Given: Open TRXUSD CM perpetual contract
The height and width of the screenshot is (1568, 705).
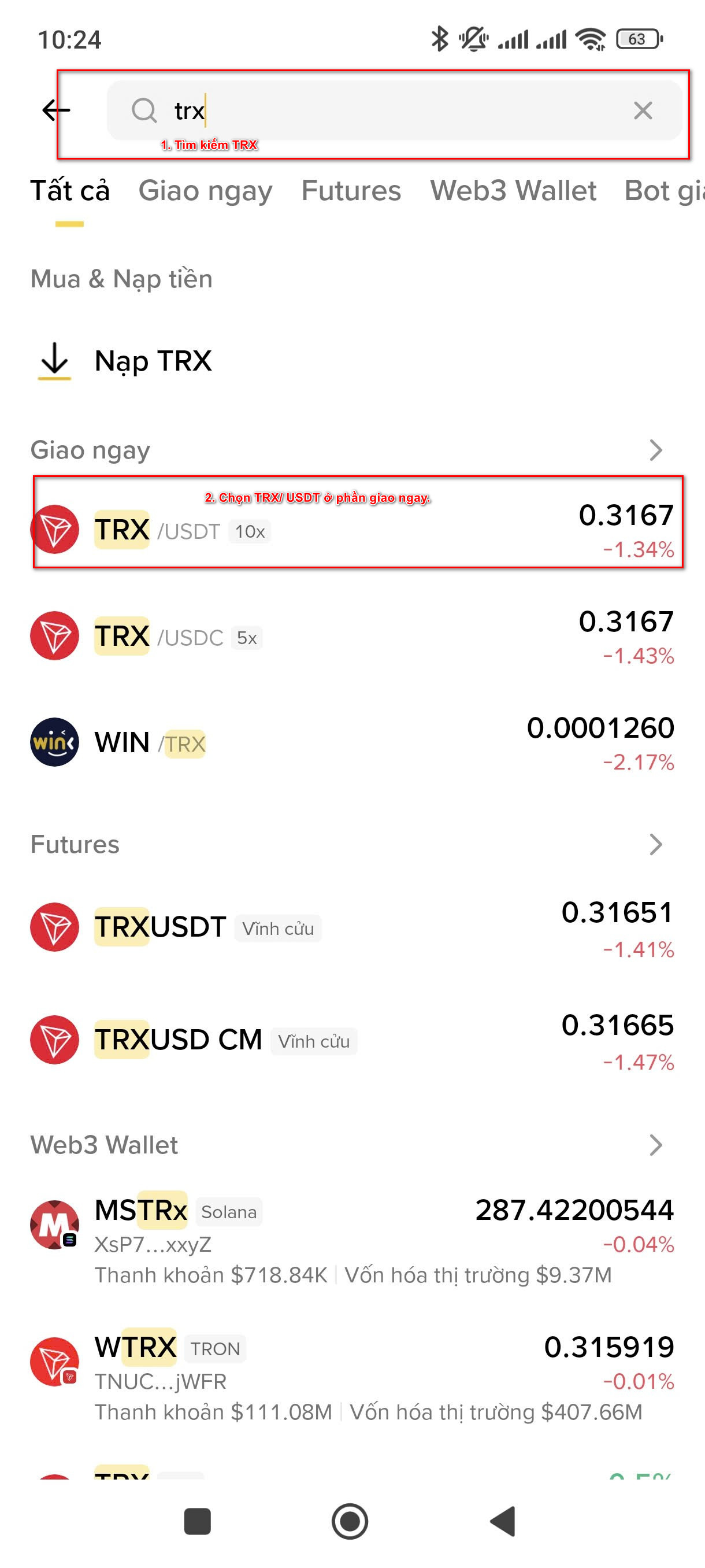Looking at the screenshot, I should point(353,1040).
